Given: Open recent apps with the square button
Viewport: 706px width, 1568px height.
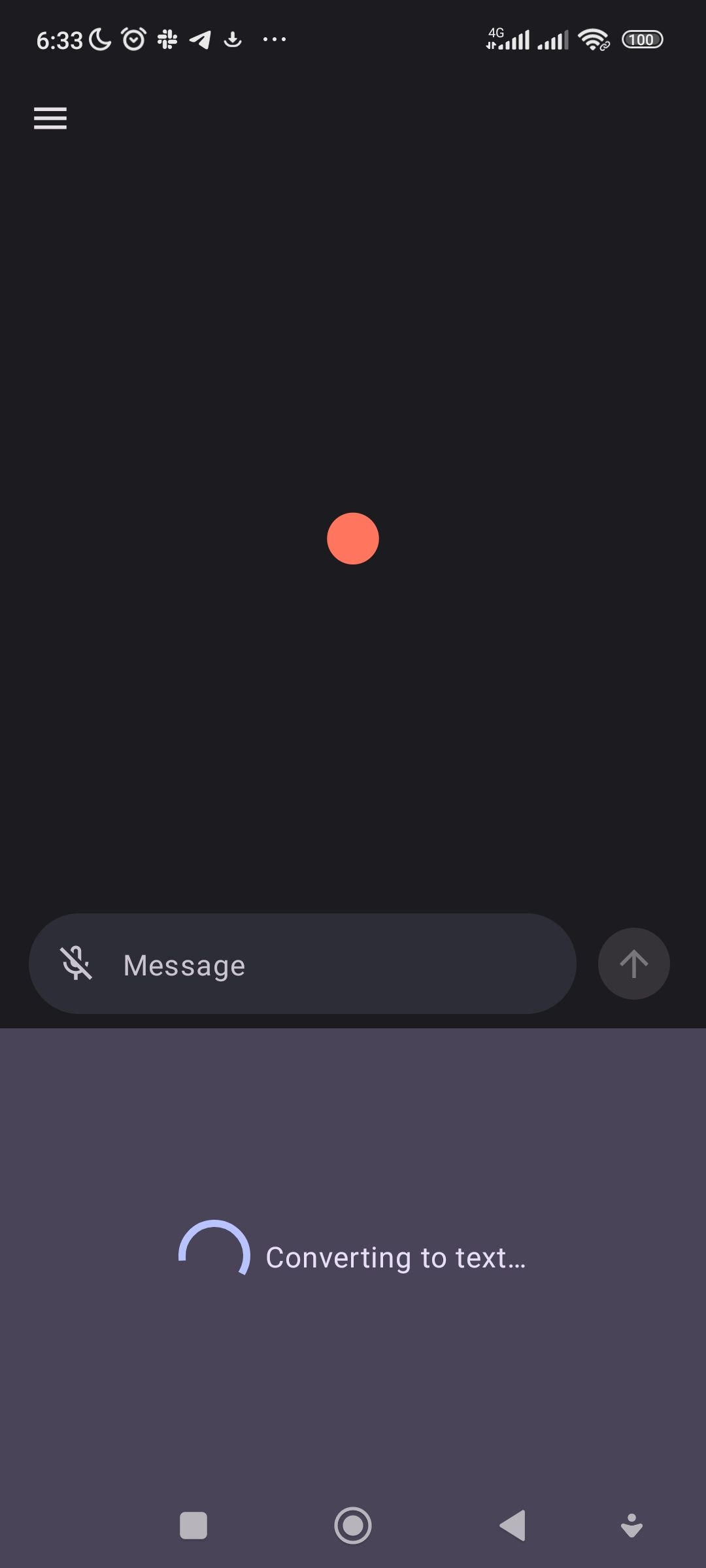Looking at the screenshot, I should click(x=193, y=1526).
